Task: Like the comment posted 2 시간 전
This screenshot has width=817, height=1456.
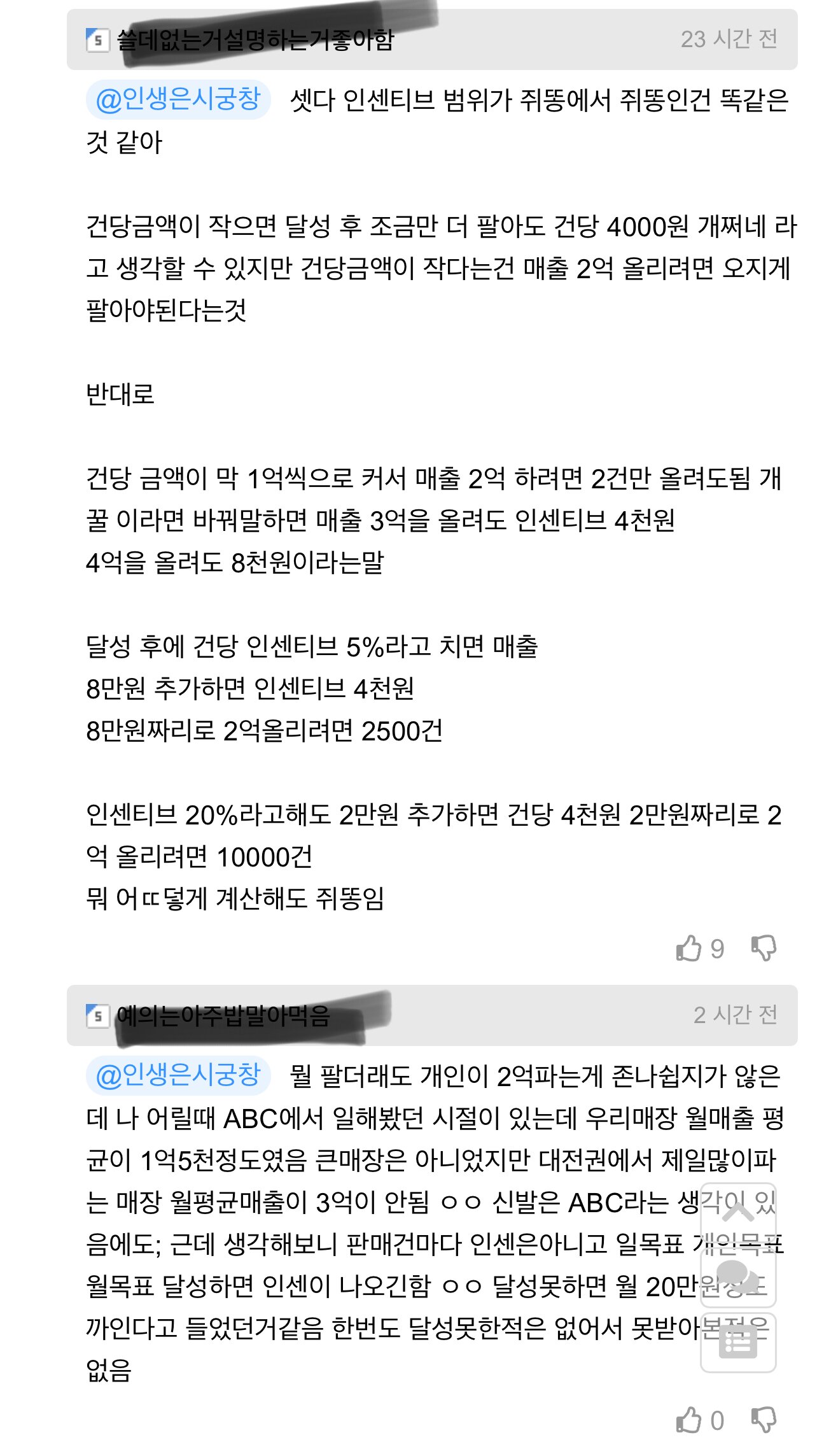Action: point(689,1420)
